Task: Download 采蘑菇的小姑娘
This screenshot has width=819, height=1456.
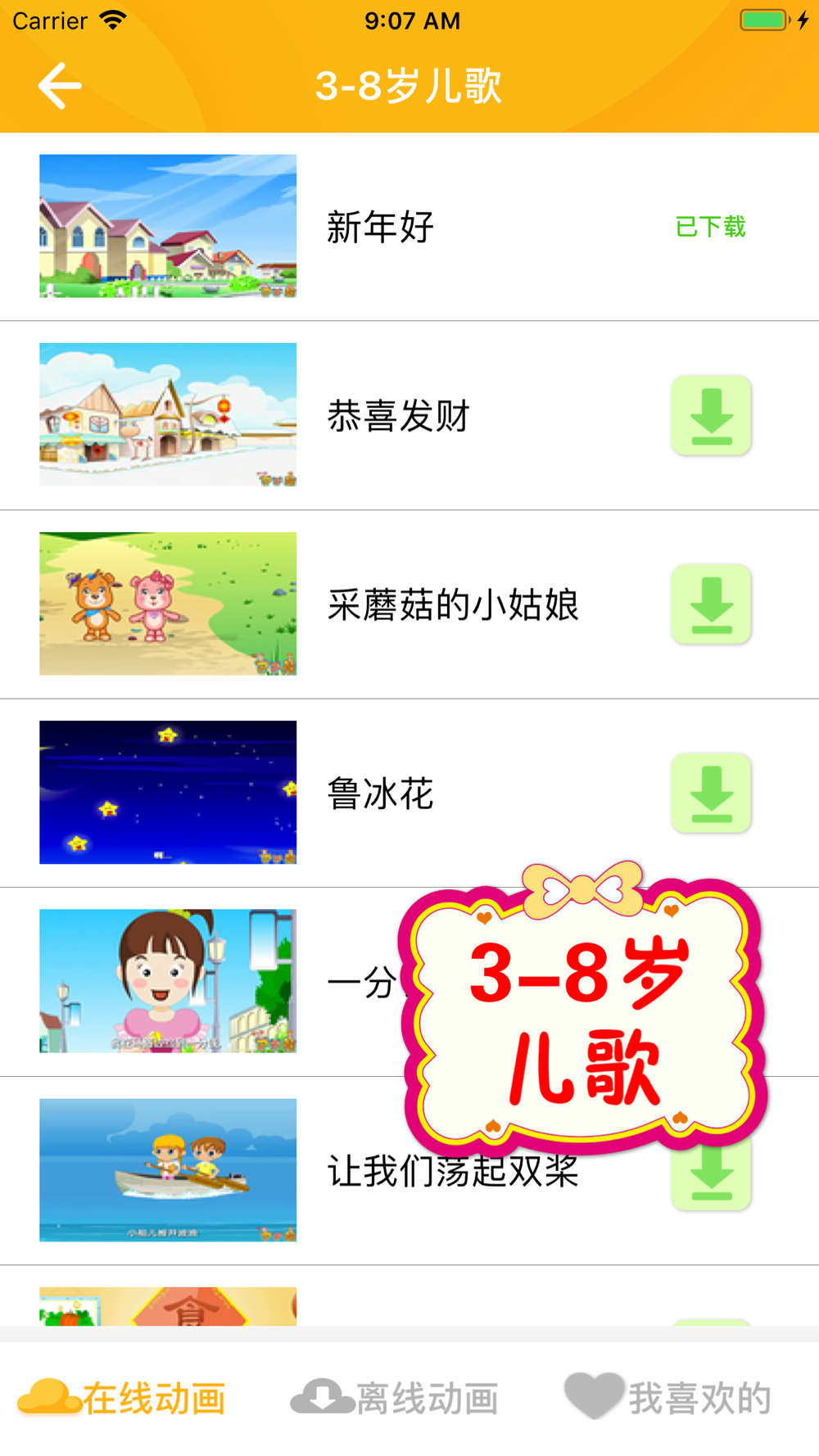Action: point(711,604)
